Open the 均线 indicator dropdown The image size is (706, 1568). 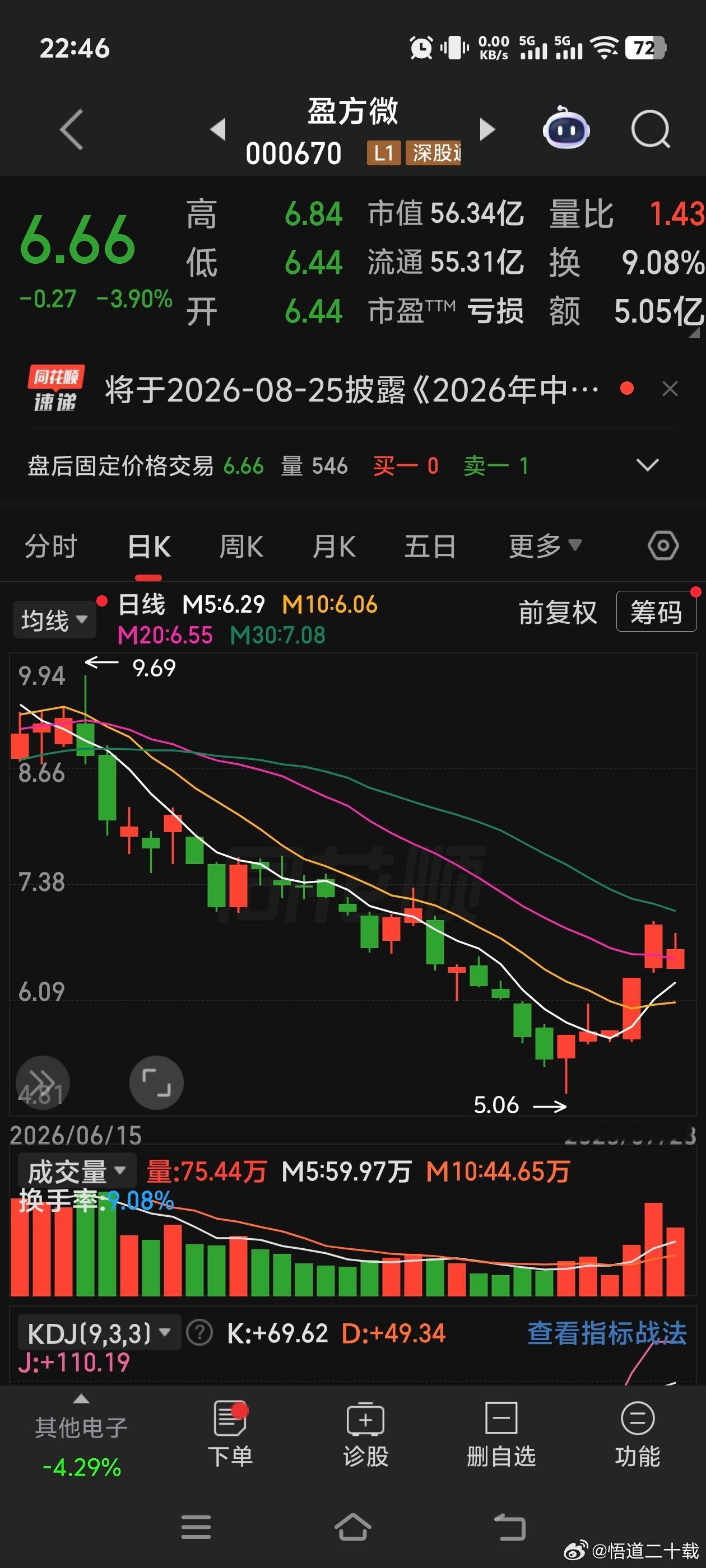55,620
